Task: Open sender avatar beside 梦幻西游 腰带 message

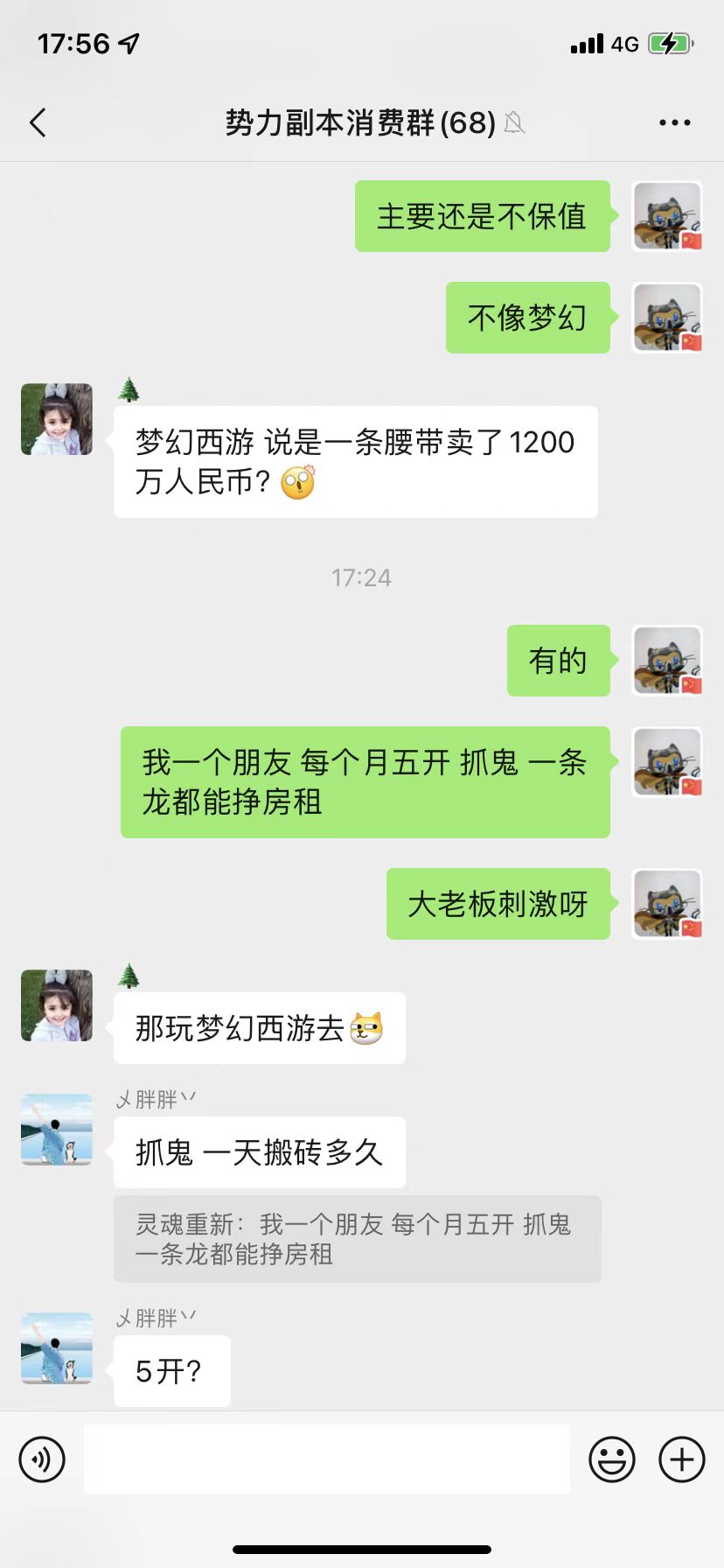Action: pos(57,419)
